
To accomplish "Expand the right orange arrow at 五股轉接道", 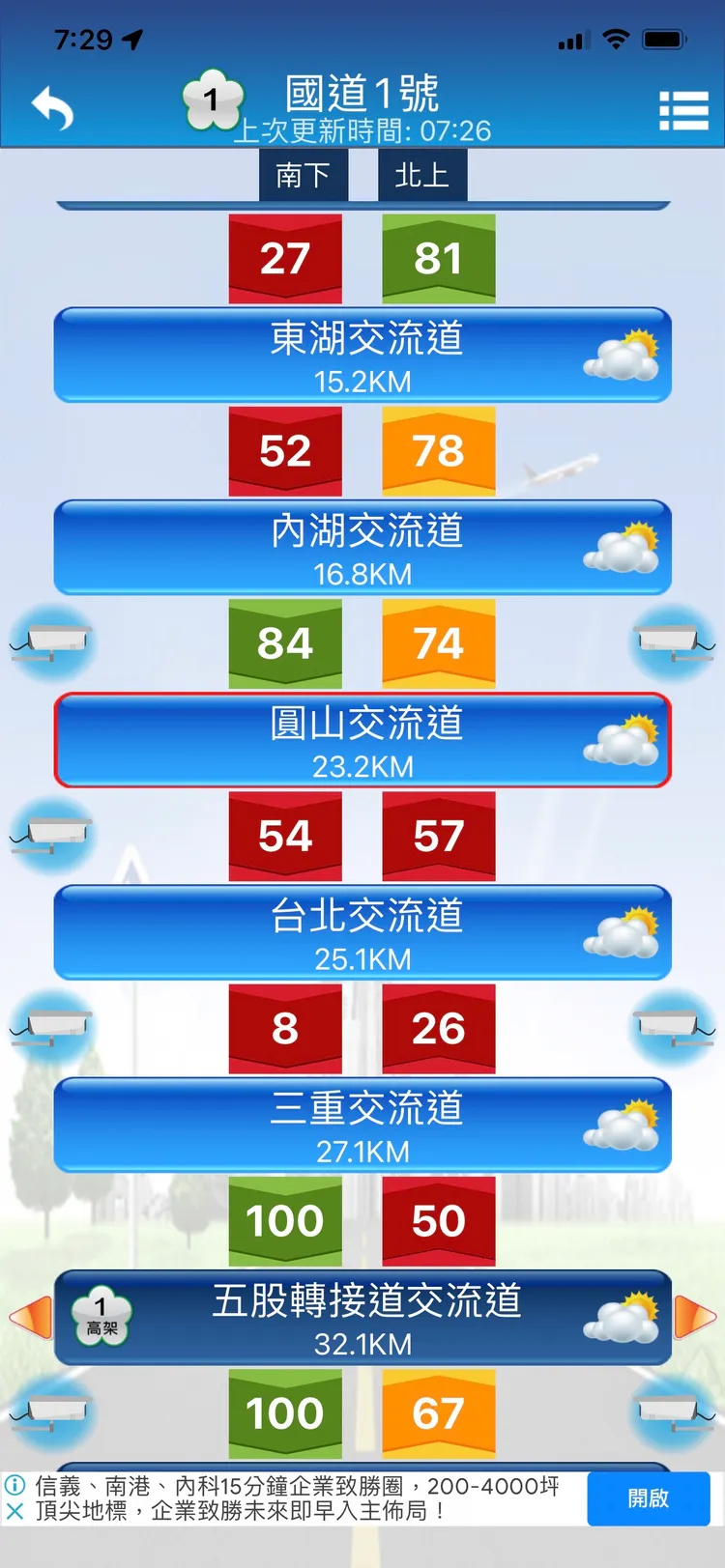I will tap(693, 1314).
